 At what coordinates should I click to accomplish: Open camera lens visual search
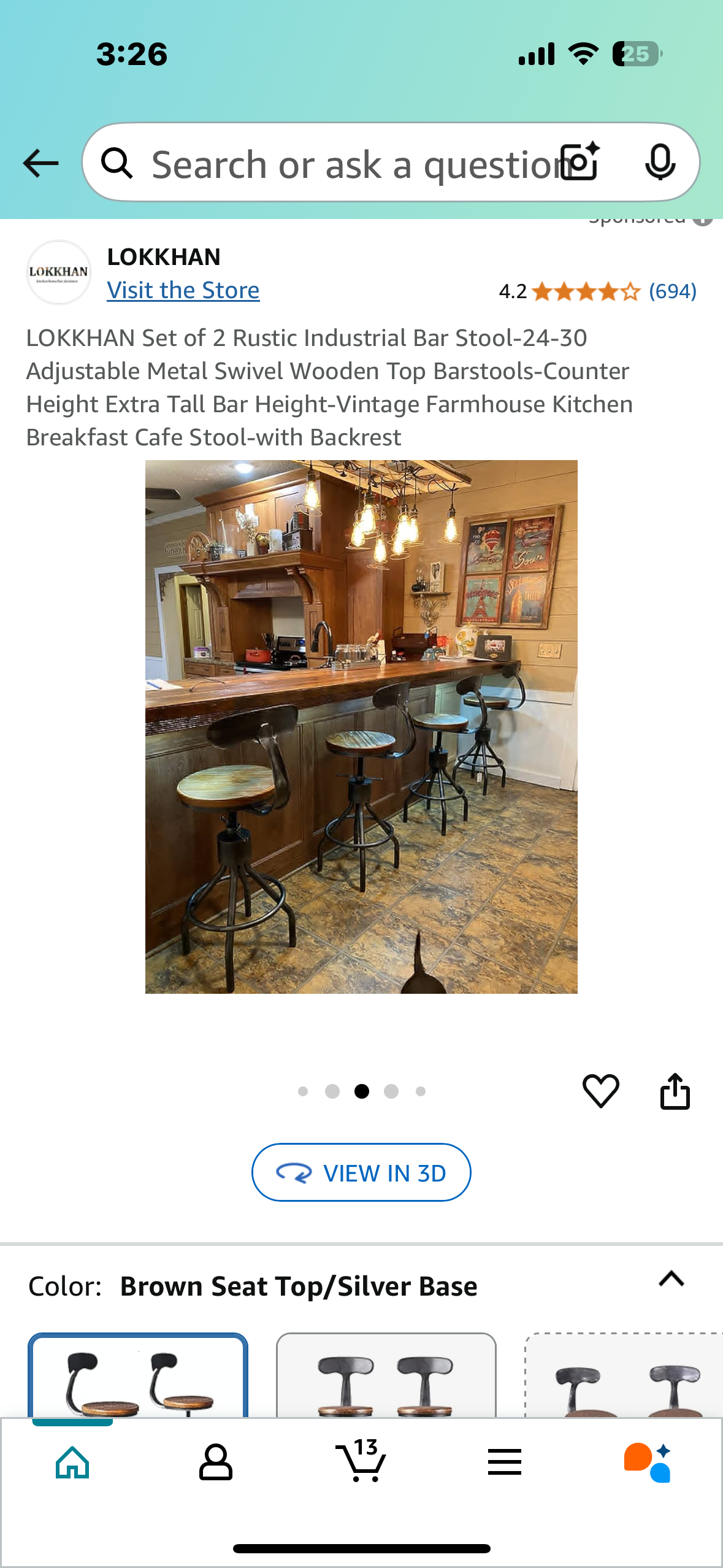coord(581,163)
